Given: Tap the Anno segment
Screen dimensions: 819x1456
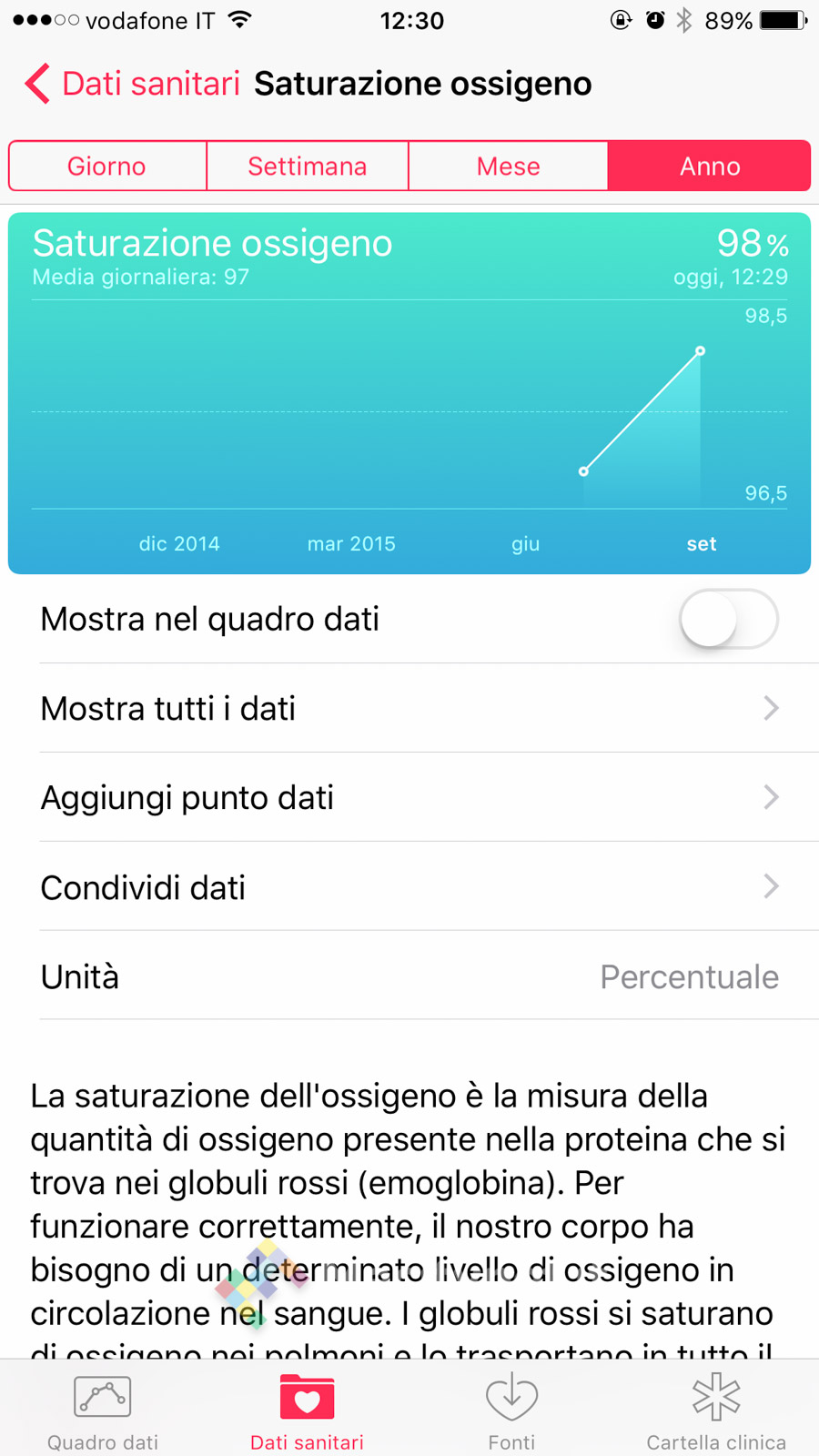Looking at the screenshot, I should click(709, 166).
